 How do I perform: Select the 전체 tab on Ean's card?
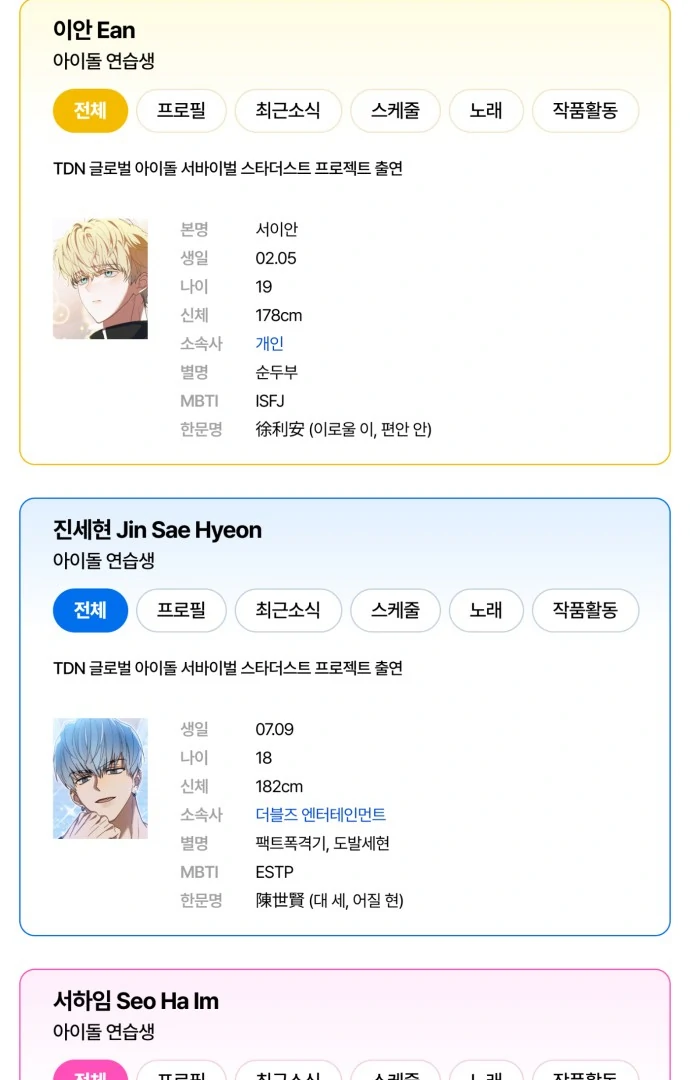point(90,111)
